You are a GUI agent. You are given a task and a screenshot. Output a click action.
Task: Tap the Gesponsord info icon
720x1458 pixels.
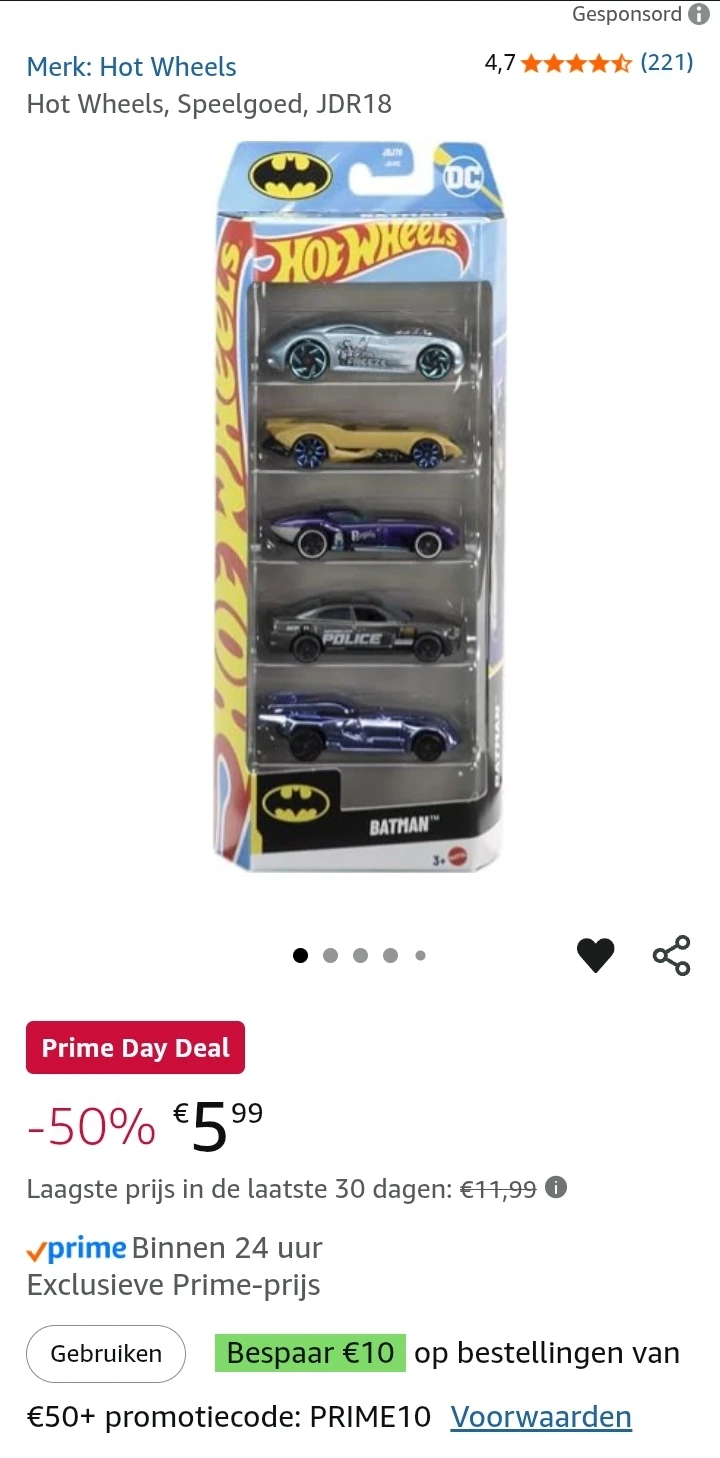click(x=699, y=15)
